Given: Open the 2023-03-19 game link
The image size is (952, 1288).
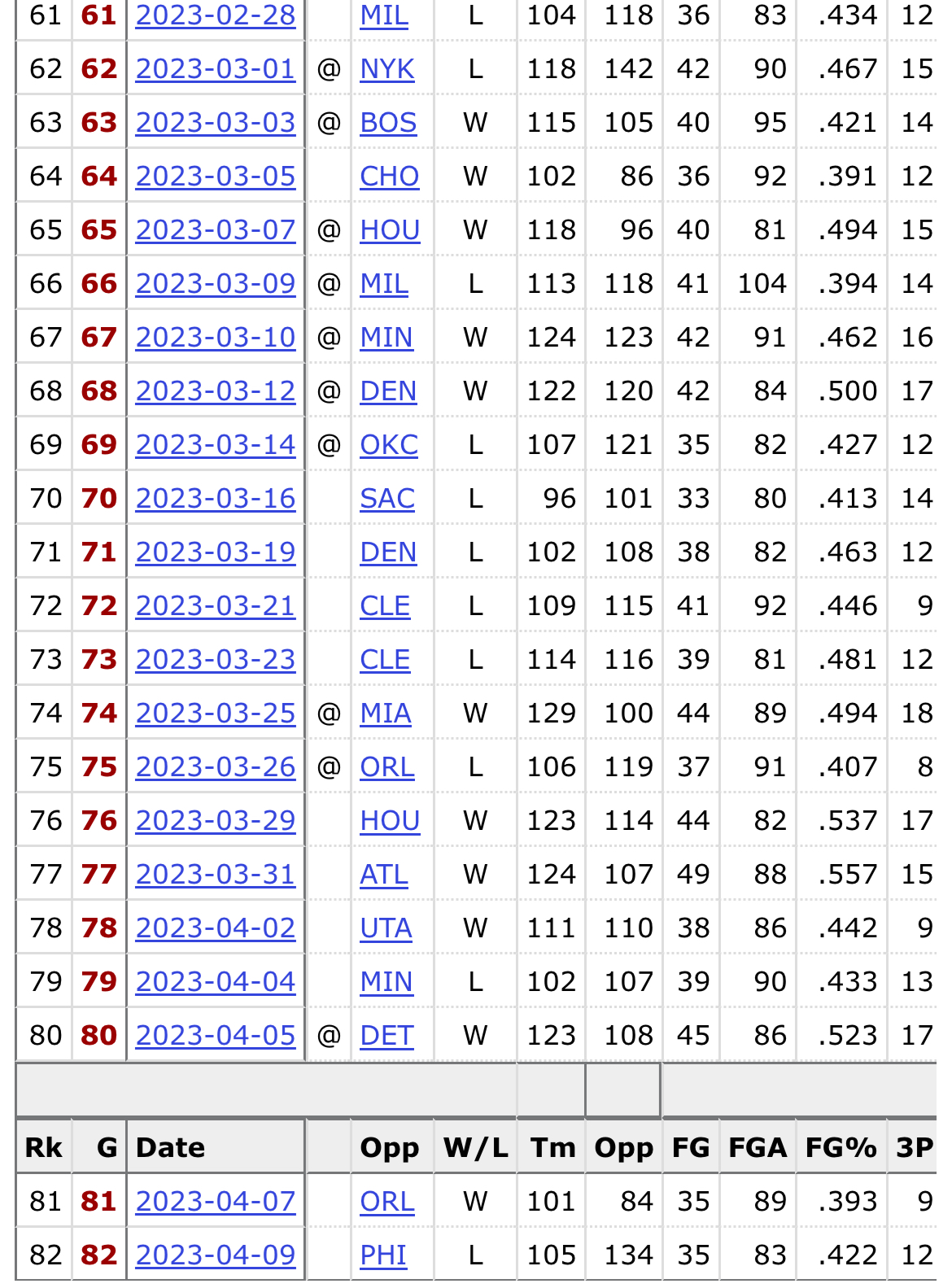Looking at the screenshot, I should pyautogui.click(x=216, y=552).
